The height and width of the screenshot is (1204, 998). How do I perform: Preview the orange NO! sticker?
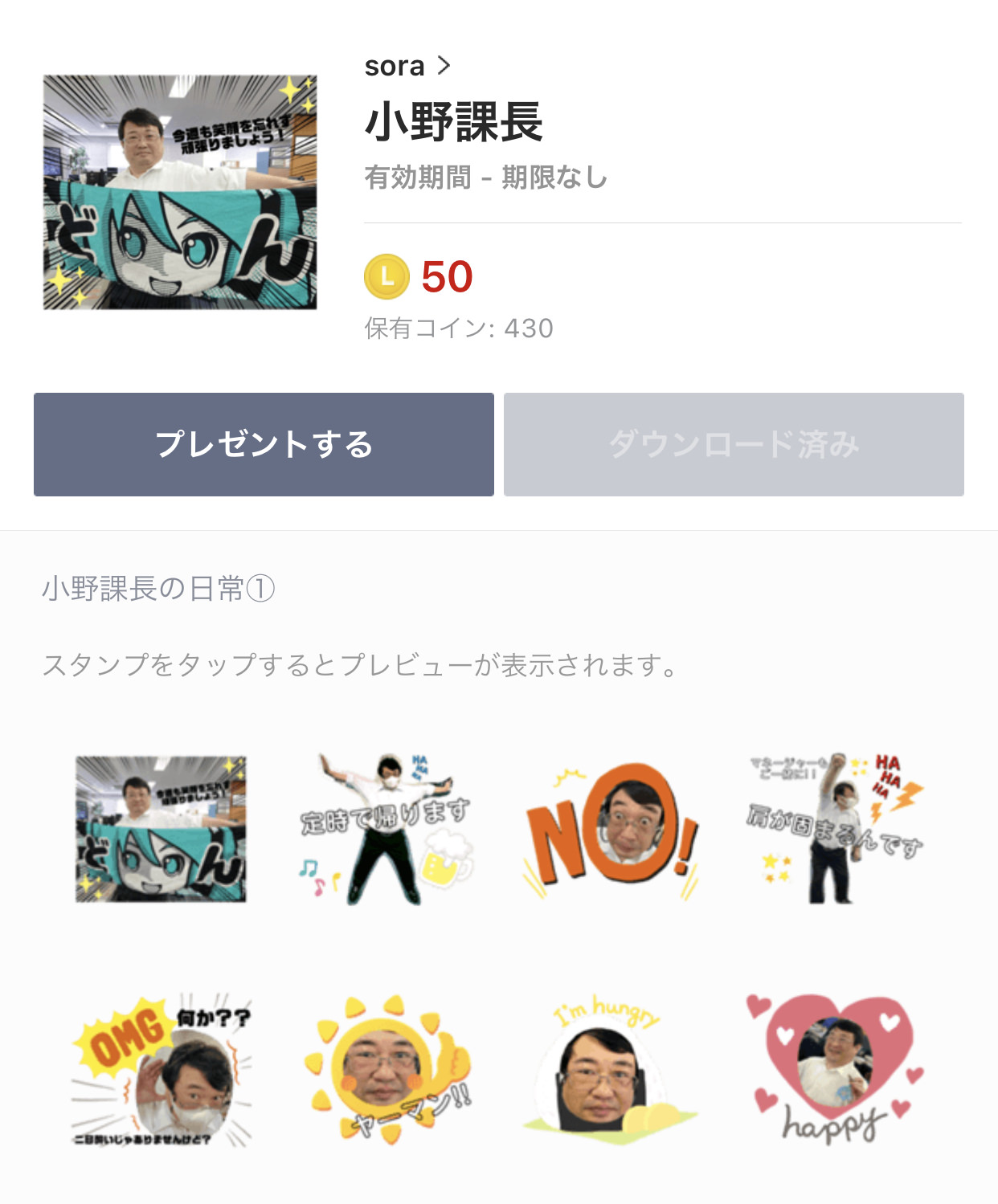click(x=612, y=829)
